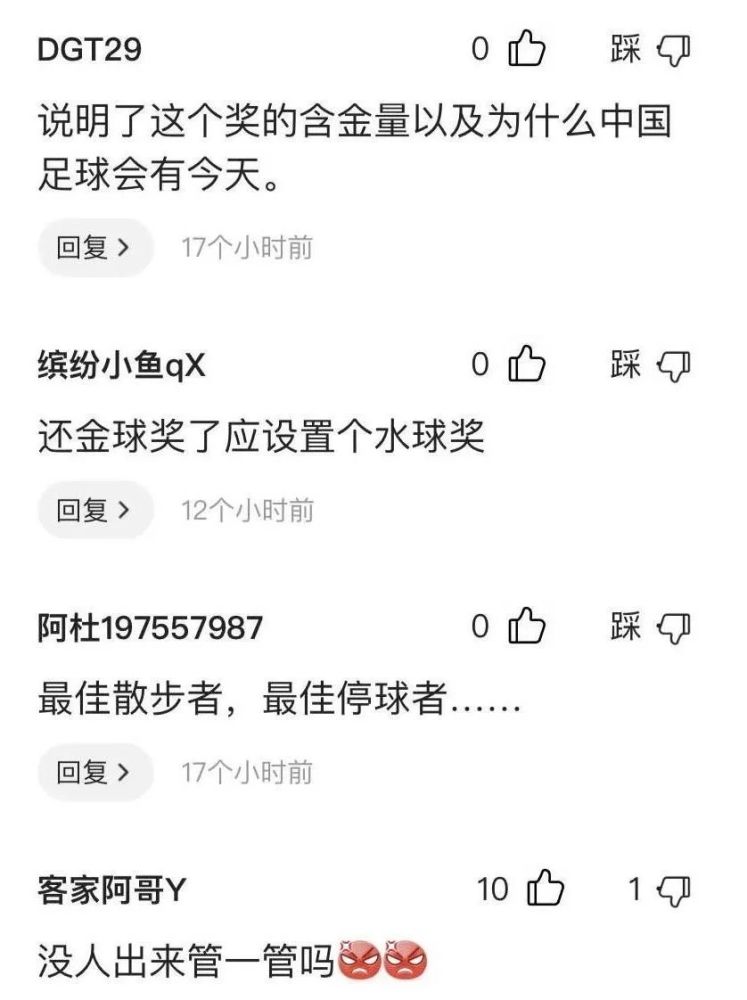The image size is (747, 1000).
Task: Dislike 阿杜197557987's comment
Action: 673,629
